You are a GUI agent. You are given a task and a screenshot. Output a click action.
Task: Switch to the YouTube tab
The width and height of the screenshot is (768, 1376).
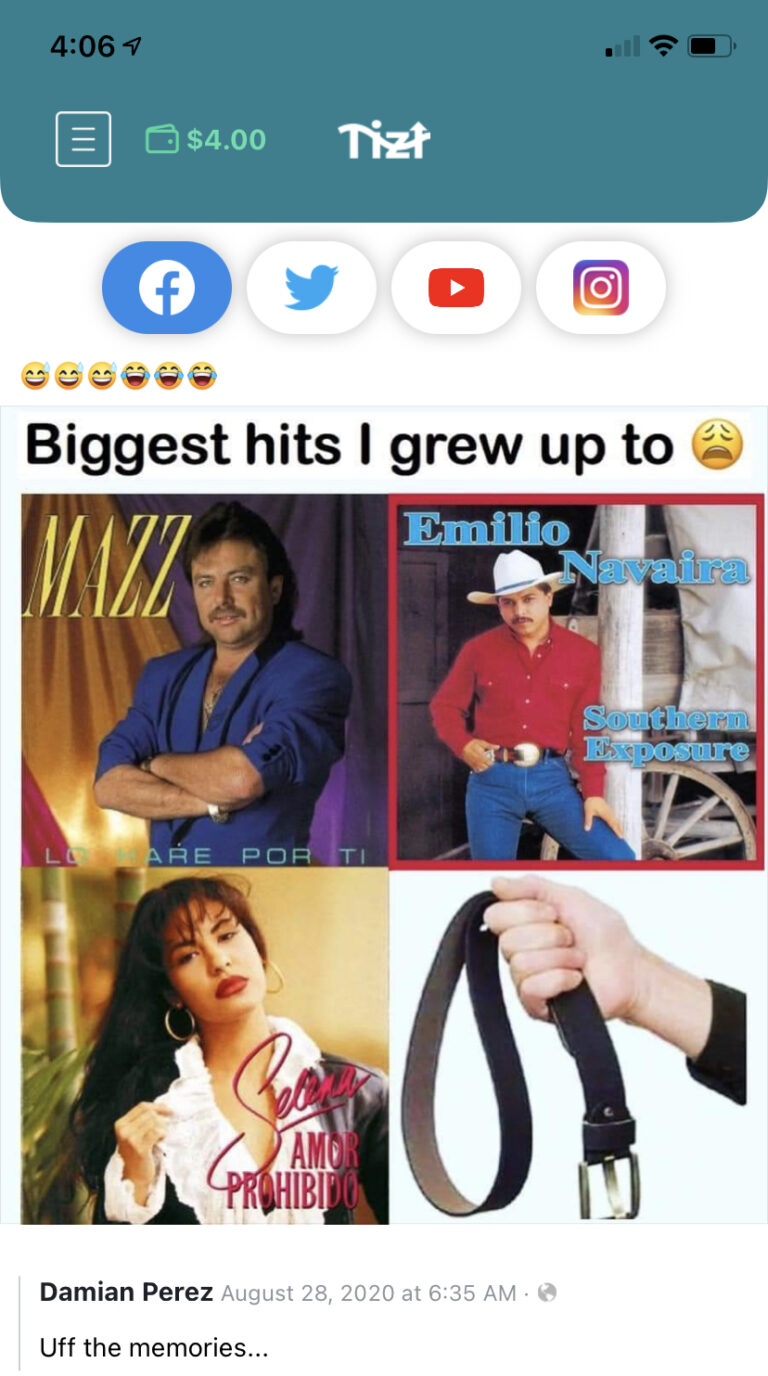(x=456, y=288)
